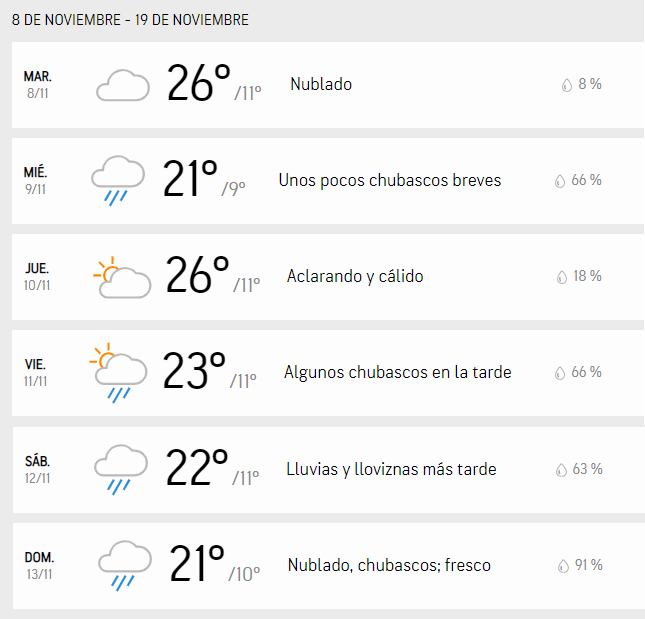The height and width of the screenshot is (619, 645).
Task: View Sunday 13/11 Nublado, chubascos; fresco details
Action: tap(389, 565)
